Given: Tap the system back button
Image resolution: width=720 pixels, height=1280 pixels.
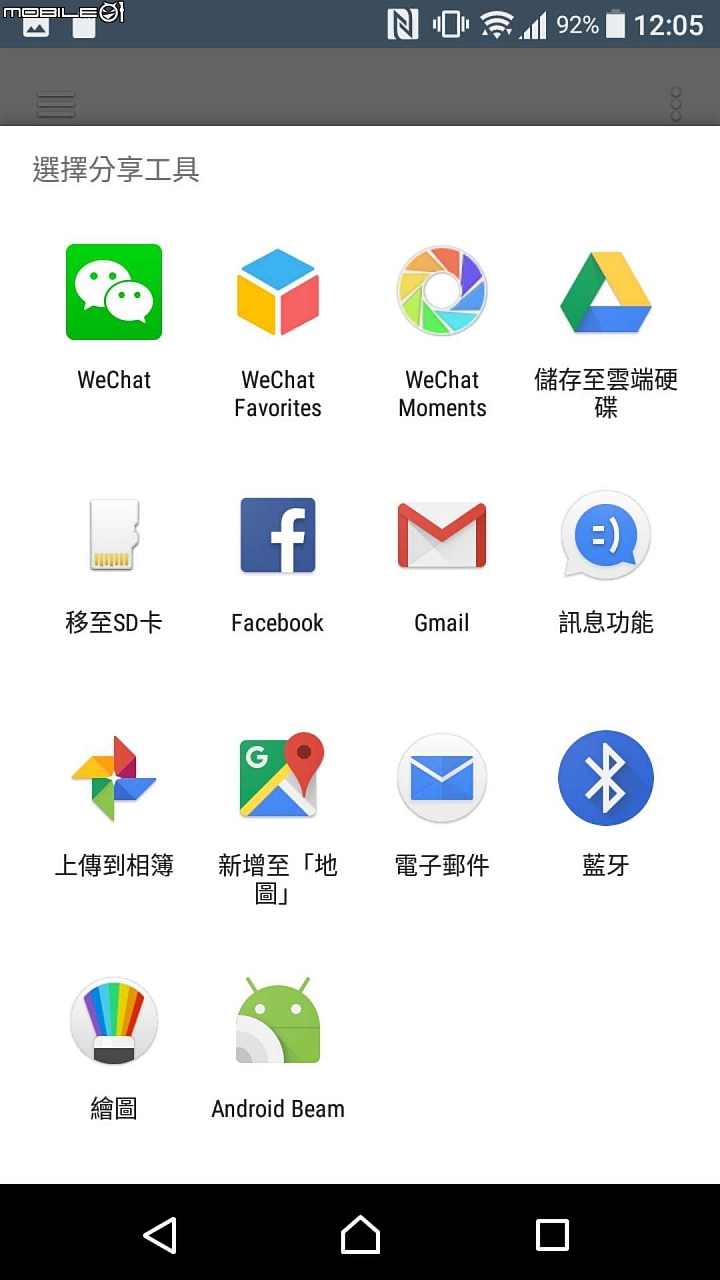Looking at the screenshot, I should (x=160, y=1235).
